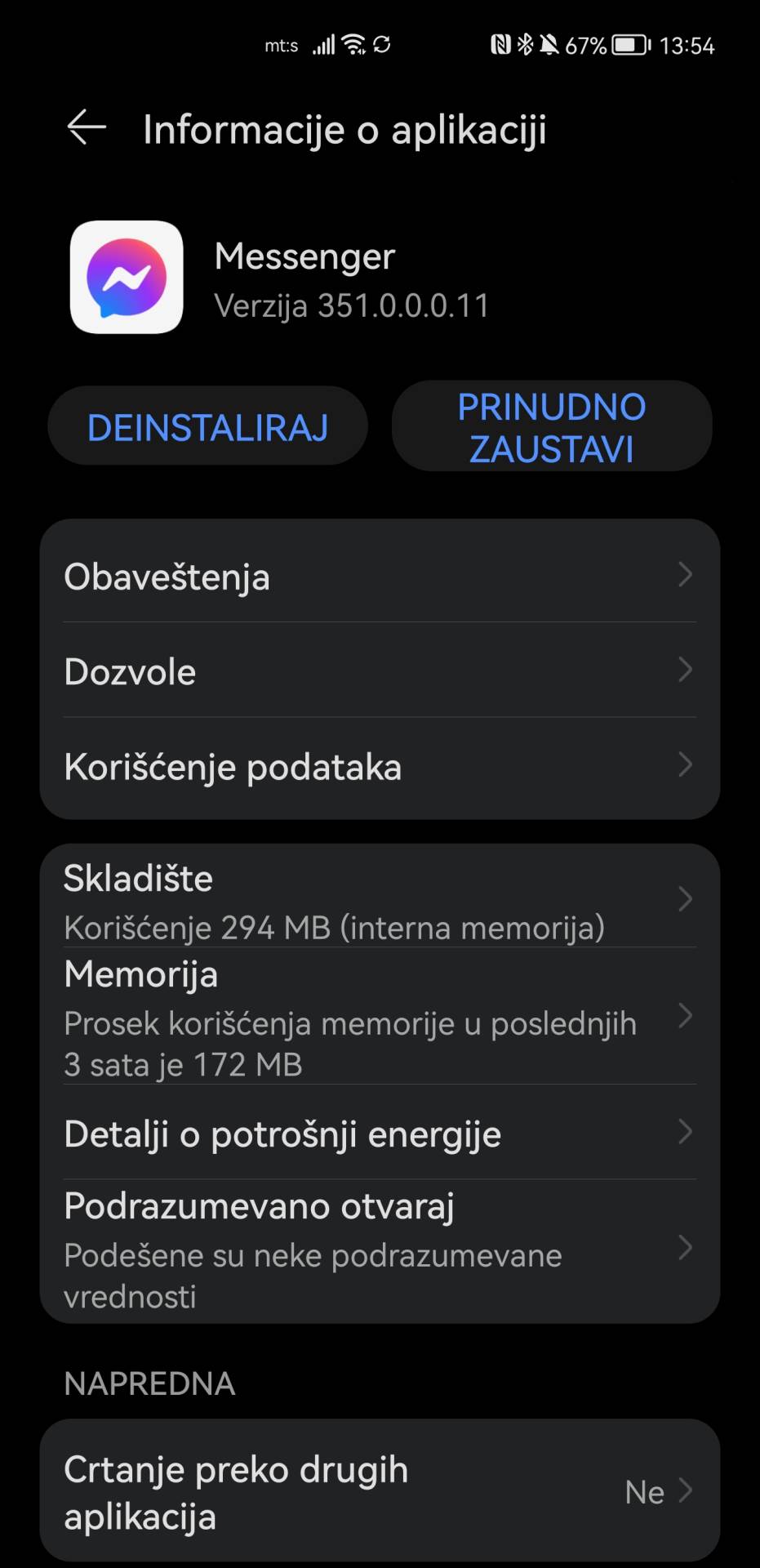Open Detalji o potrošnji energije

380,1134
